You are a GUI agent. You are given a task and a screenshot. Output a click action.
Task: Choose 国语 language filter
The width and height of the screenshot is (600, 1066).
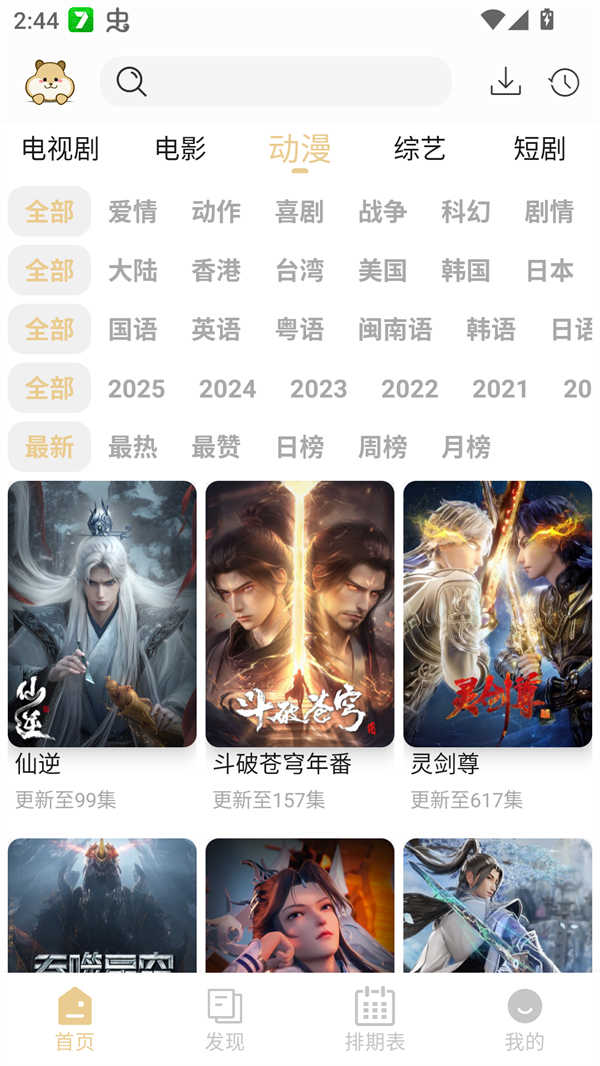pyautogui.click(x=133, y=329)
